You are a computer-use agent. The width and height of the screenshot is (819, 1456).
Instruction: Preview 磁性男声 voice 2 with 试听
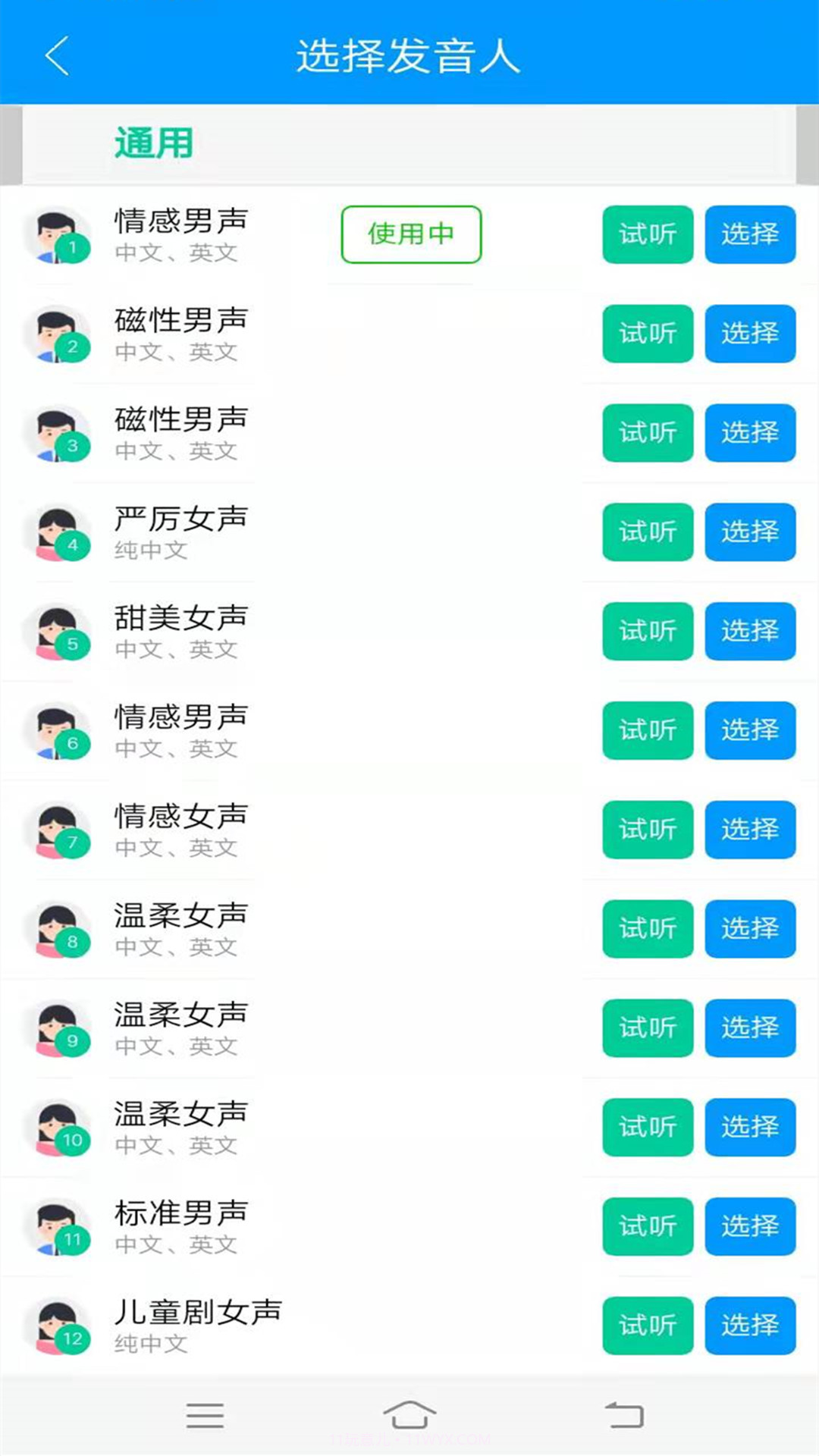coord(647,334)
